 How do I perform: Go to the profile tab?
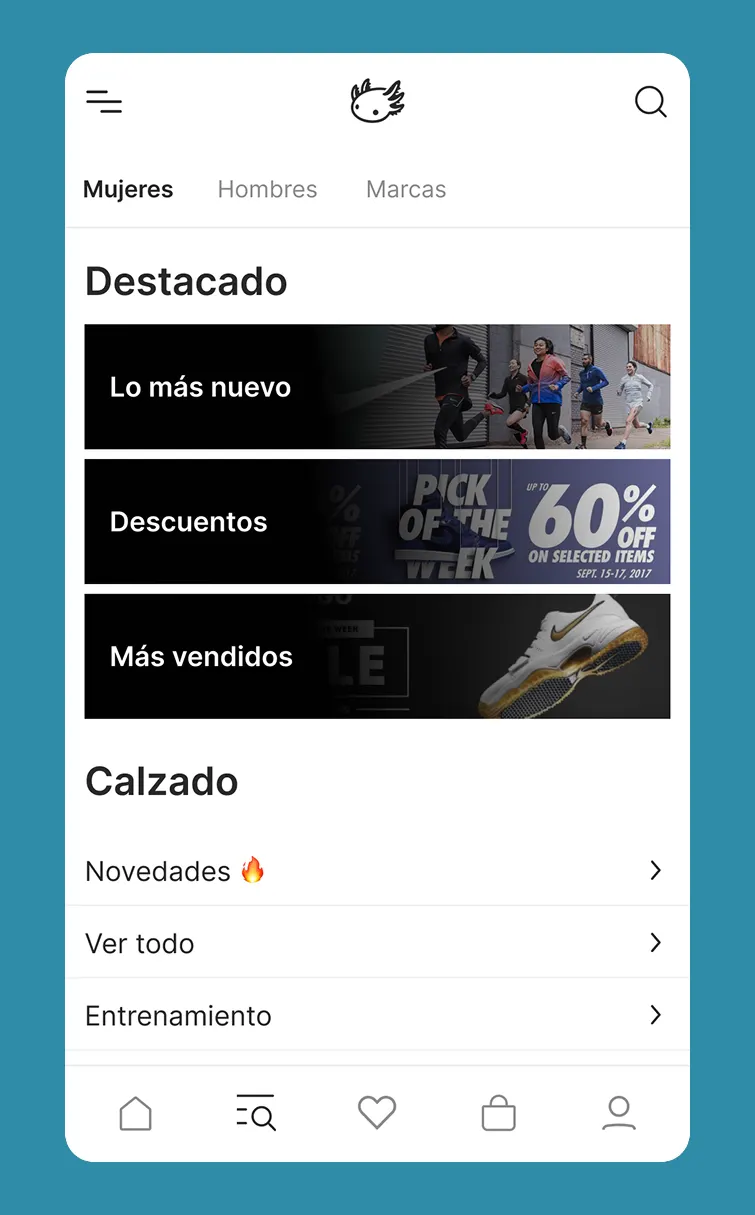click(x=619, y=1113)
